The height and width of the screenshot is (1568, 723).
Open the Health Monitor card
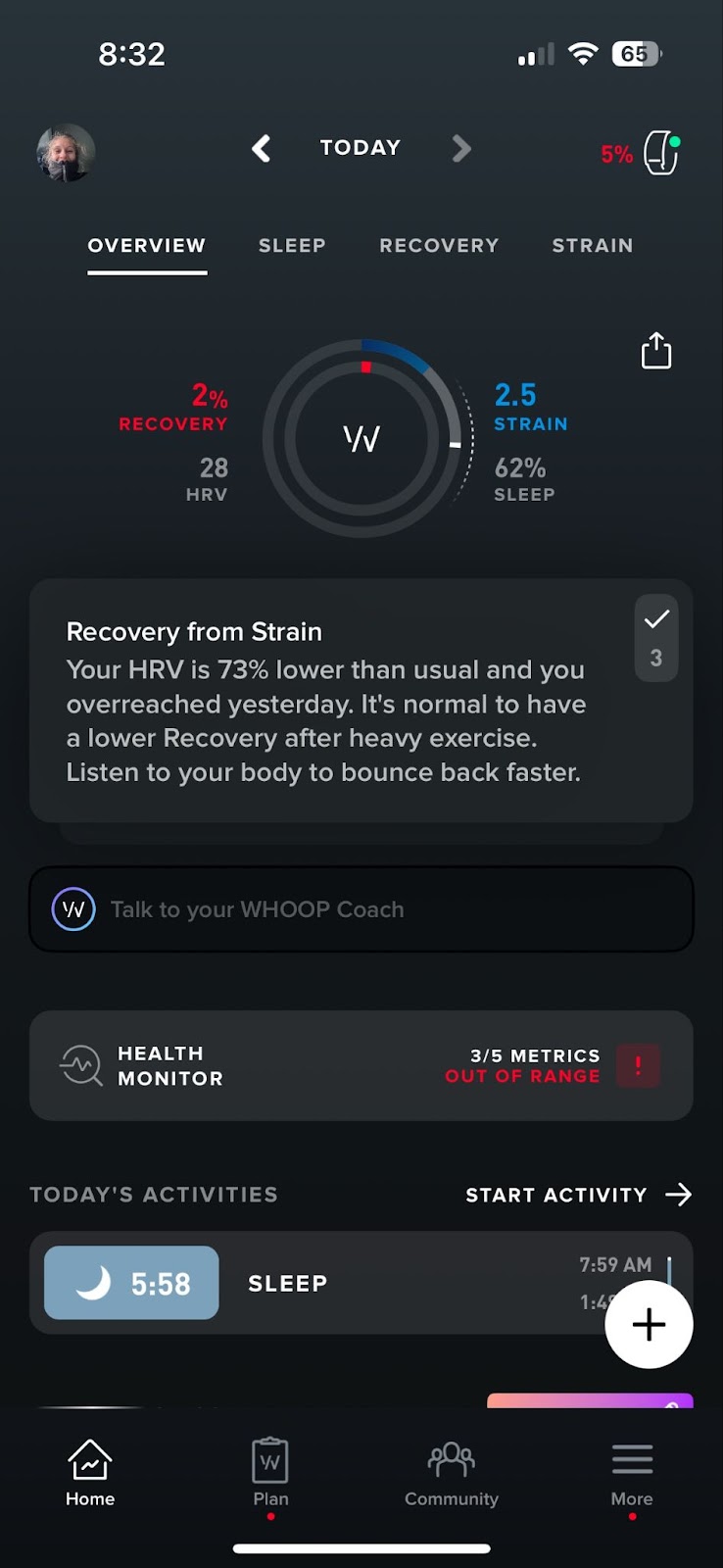point(361,1065)
